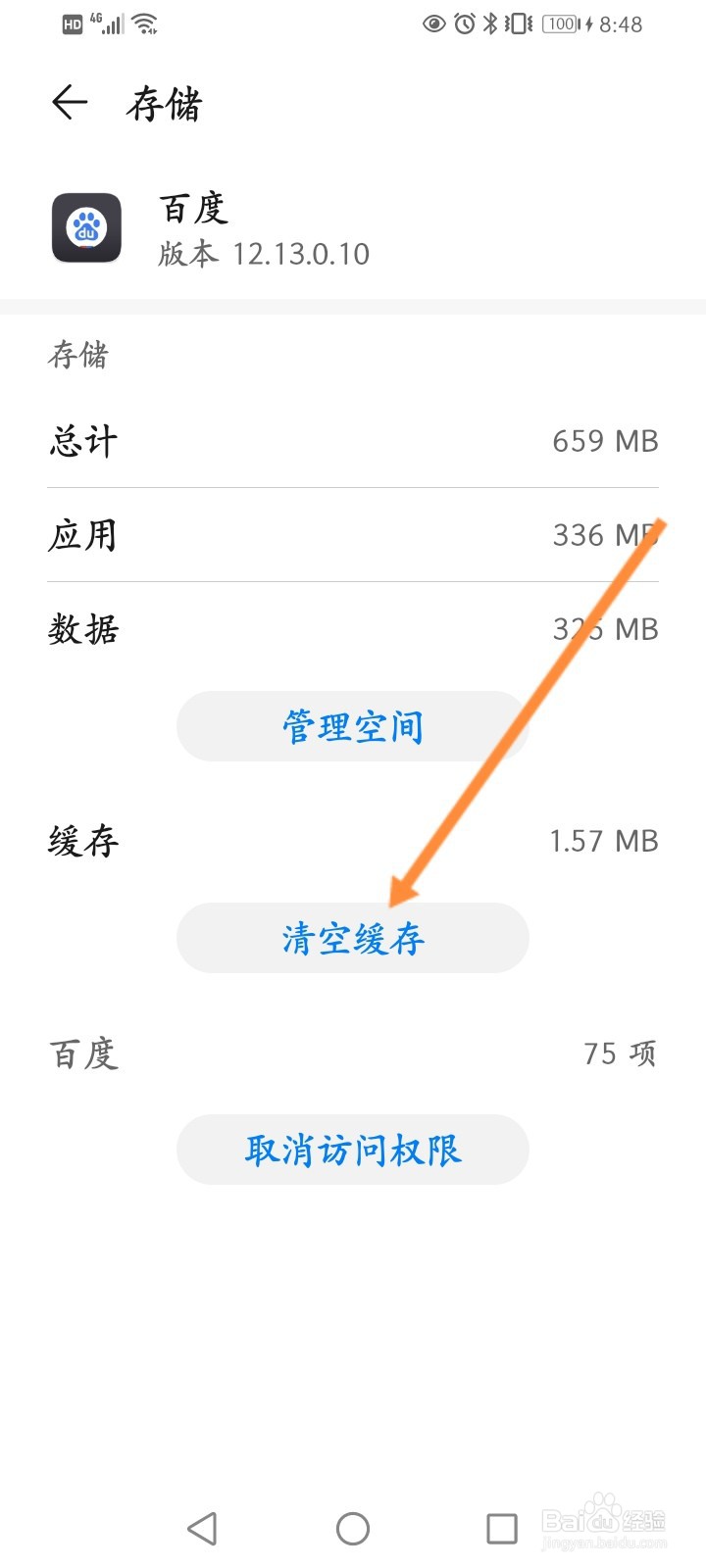This screenshot has width=706, height=1568.
Task: Tap the 百度 row listing 75 items
Action: pyautogui.click(x=352, y=1053)
